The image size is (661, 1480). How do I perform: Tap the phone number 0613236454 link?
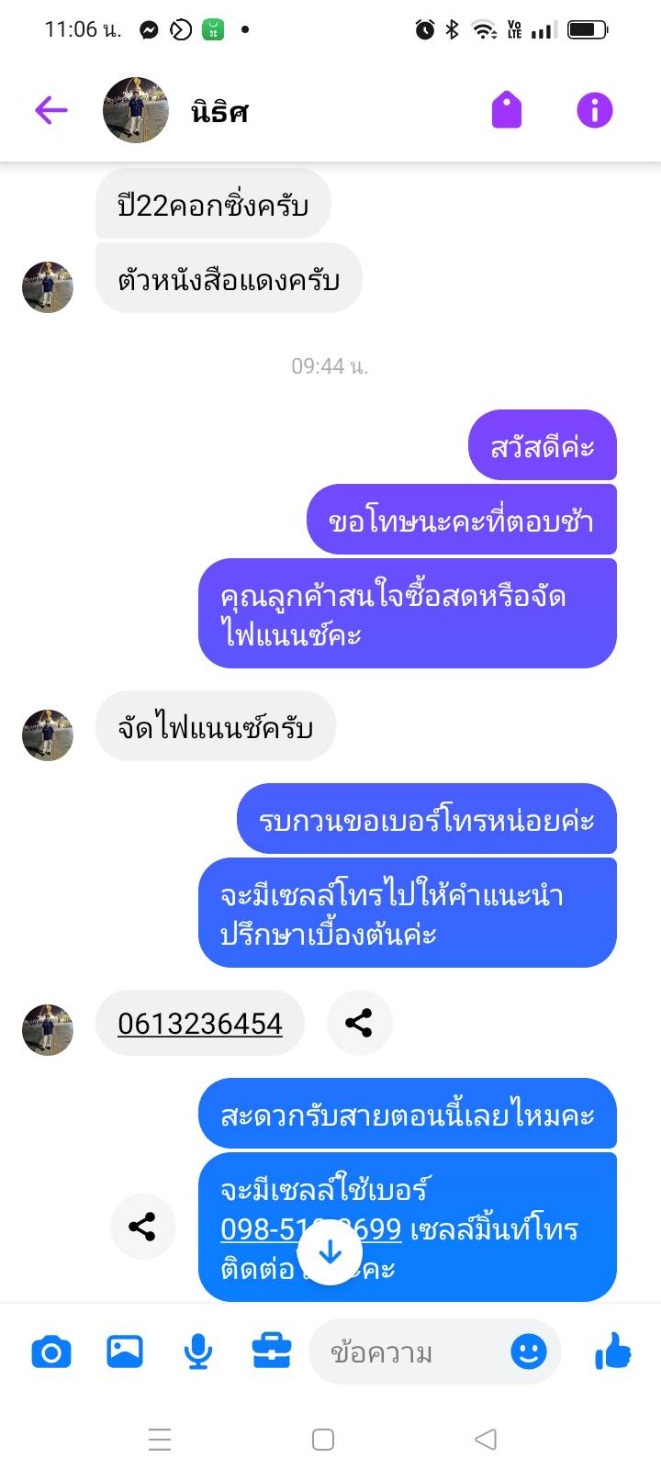[200, 1024]
